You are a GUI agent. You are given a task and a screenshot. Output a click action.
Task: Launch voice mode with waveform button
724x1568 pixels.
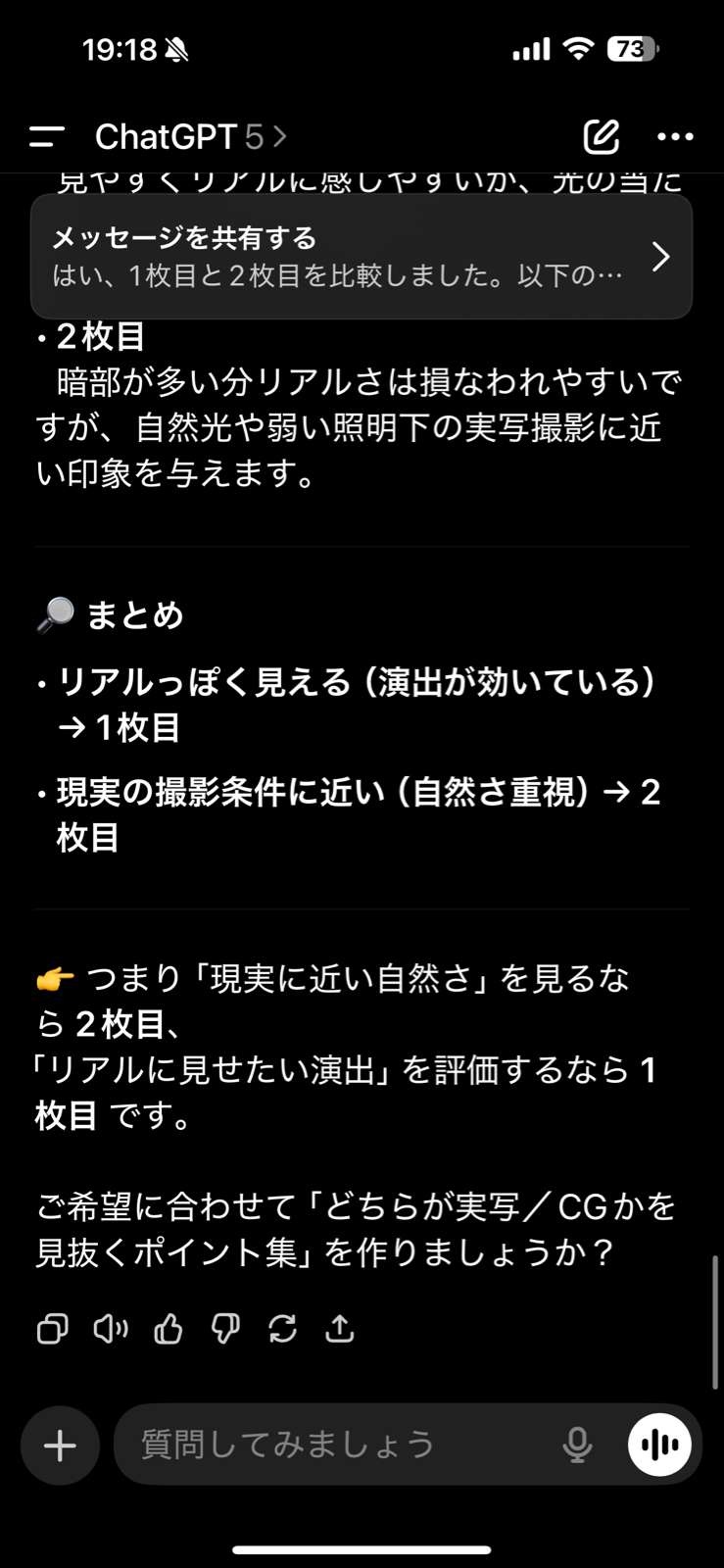tap(659, 1445)
